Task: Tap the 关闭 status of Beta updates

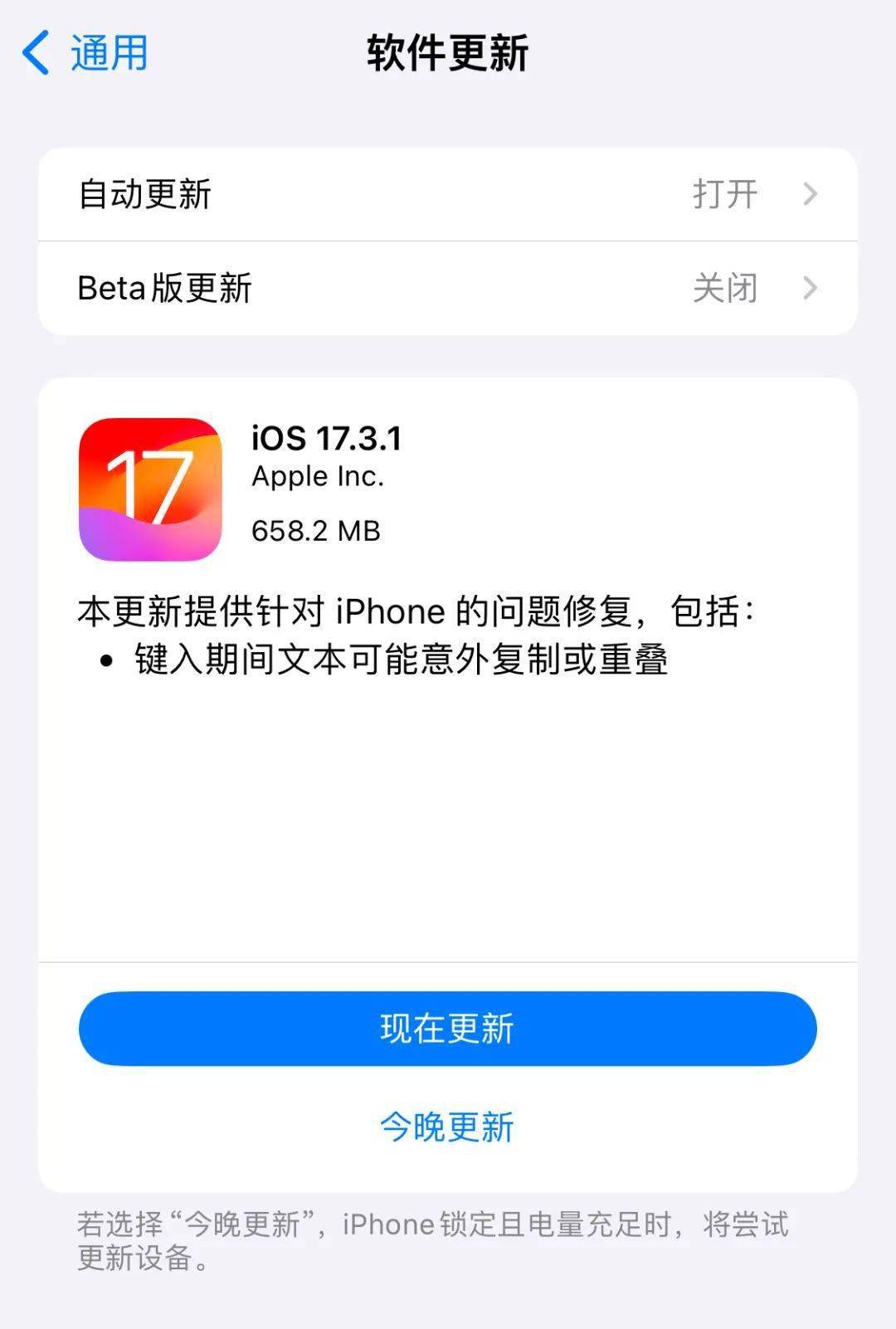Action: coord(724,287)
